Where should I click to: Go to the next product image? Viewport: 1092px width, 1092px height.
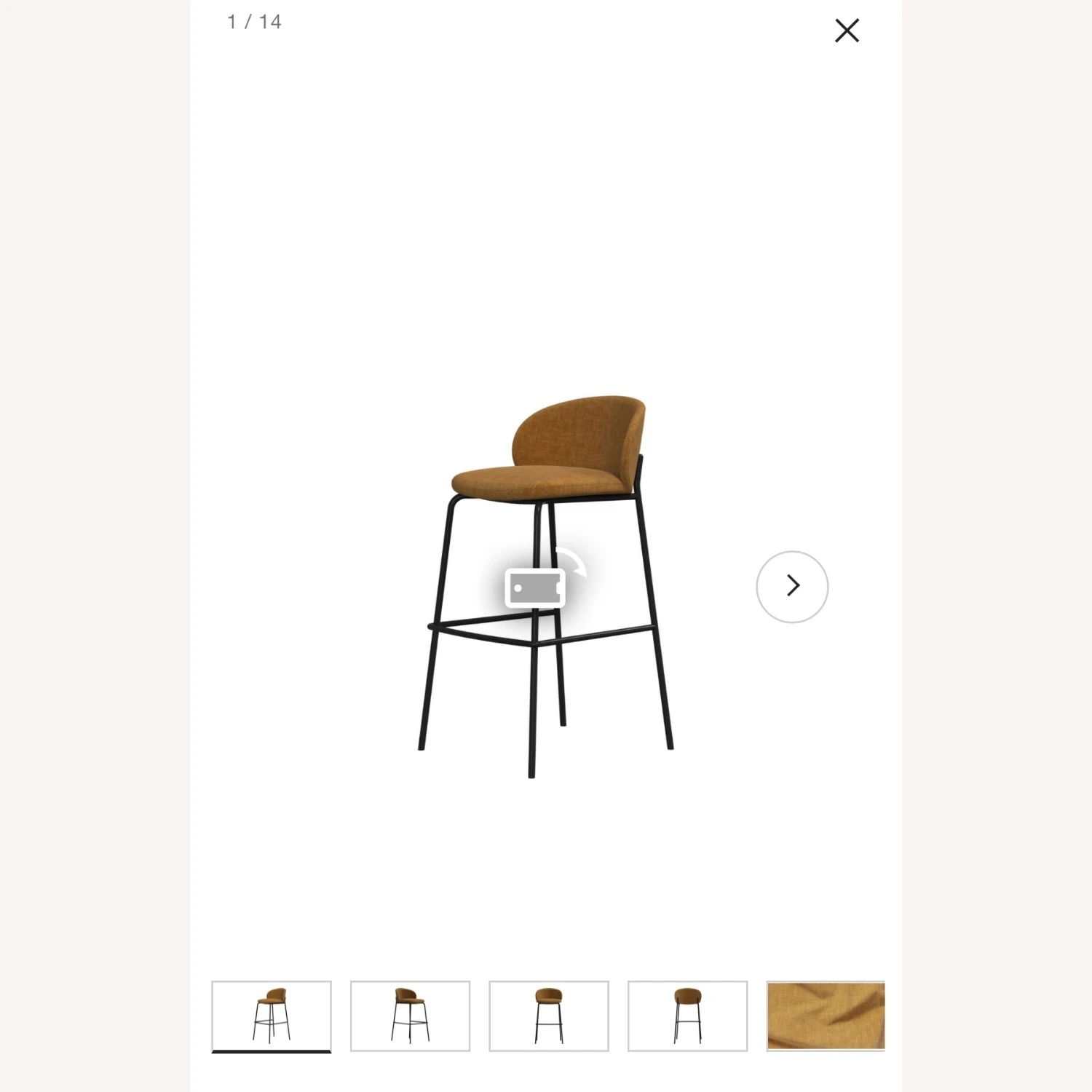(792, 586)
